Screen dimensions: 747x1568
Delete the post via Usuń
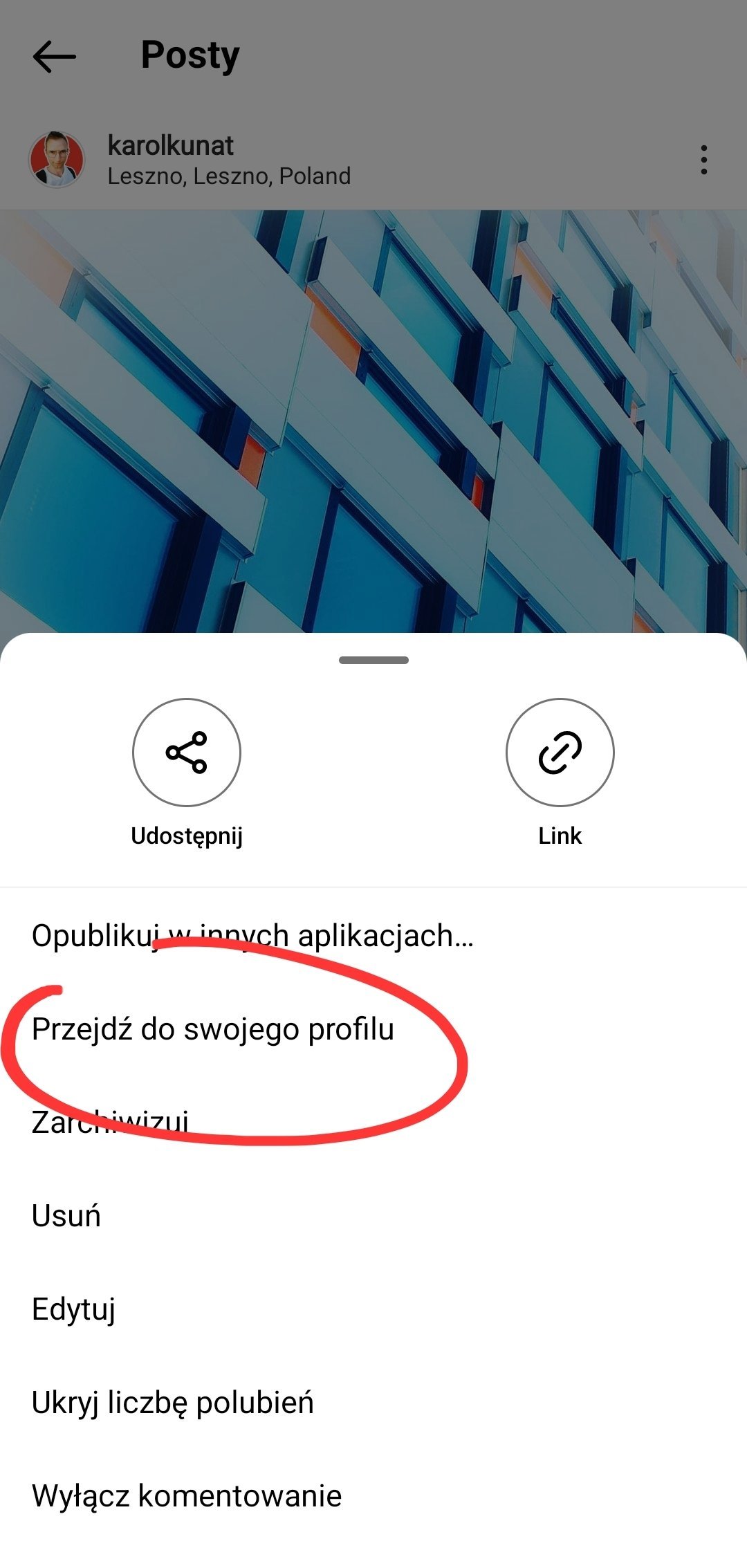coord(373,1215)
